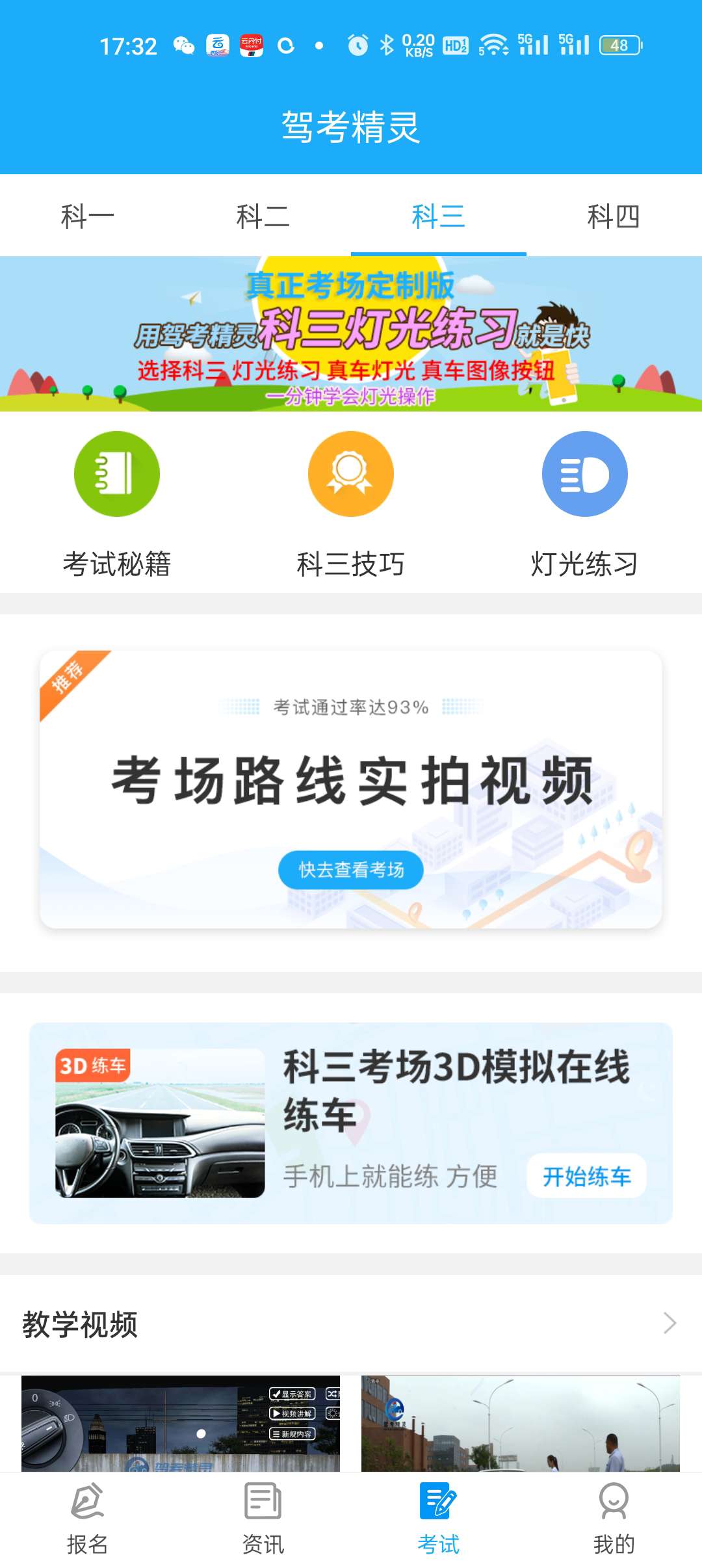Play the headlight simulator teaching video
The width and height of the screenshot is (702, 1568).
coord(181,1422)
